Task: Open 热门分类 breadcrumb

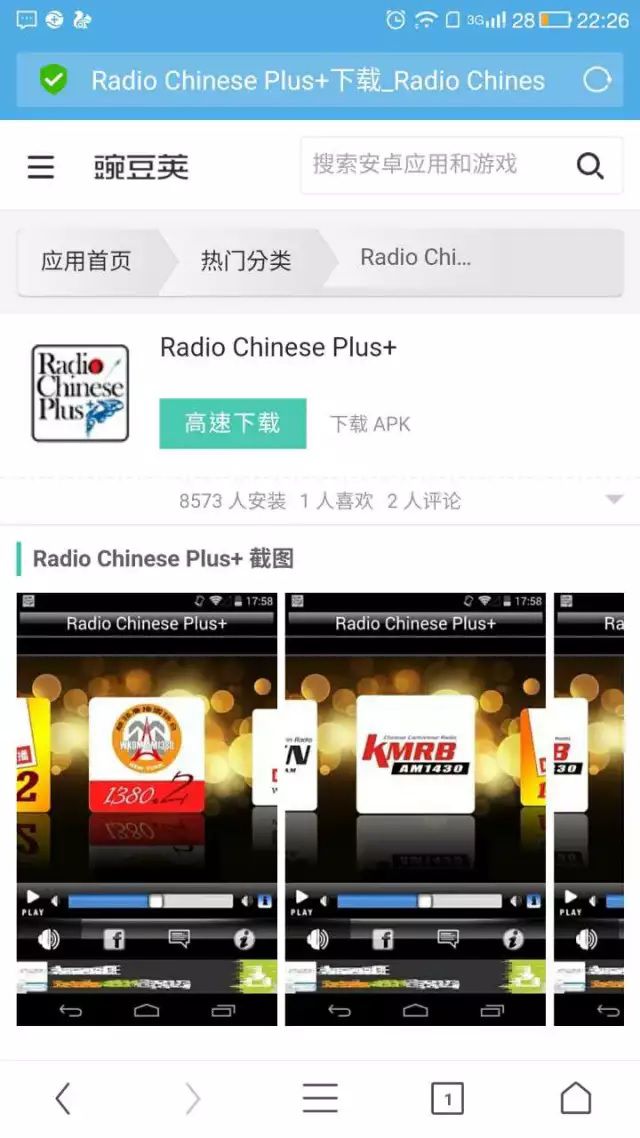Action: (246, 262)
